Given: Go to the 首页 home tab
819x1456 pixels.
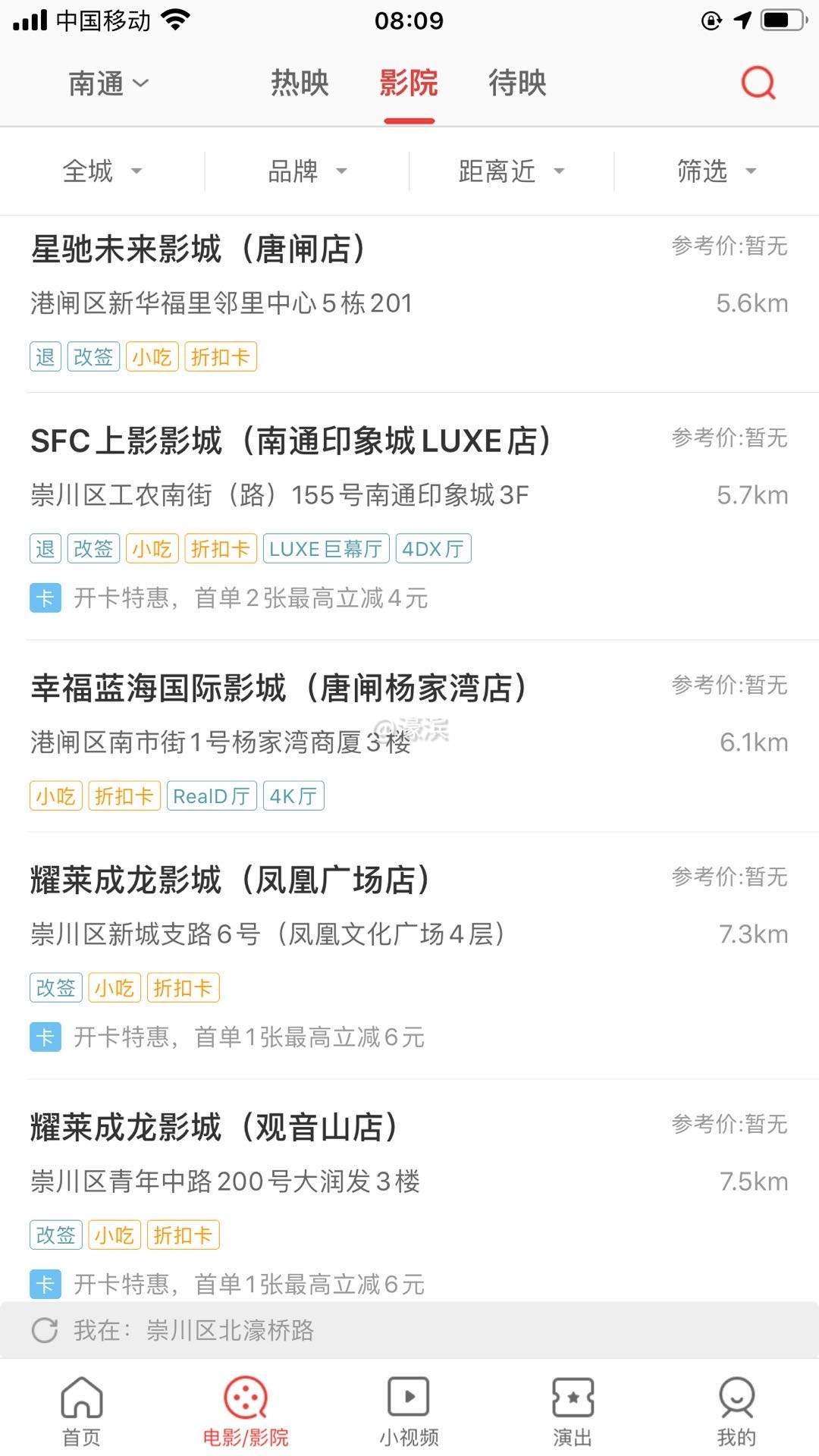Looking at the screenshot, I should coord(81,1410).
